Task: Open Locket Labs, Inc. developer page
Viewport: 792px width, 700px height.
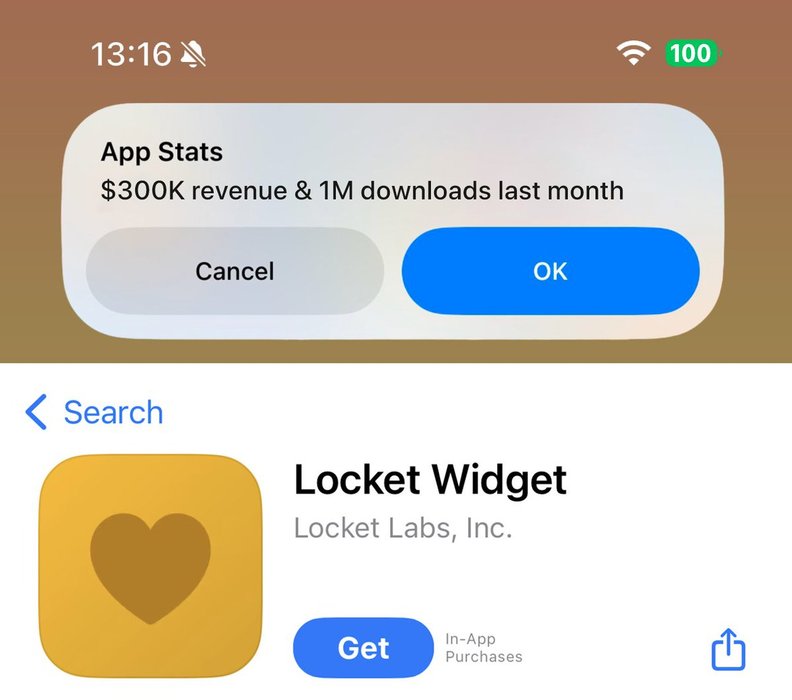Action: pyautogui.click(x=402, y=528)
